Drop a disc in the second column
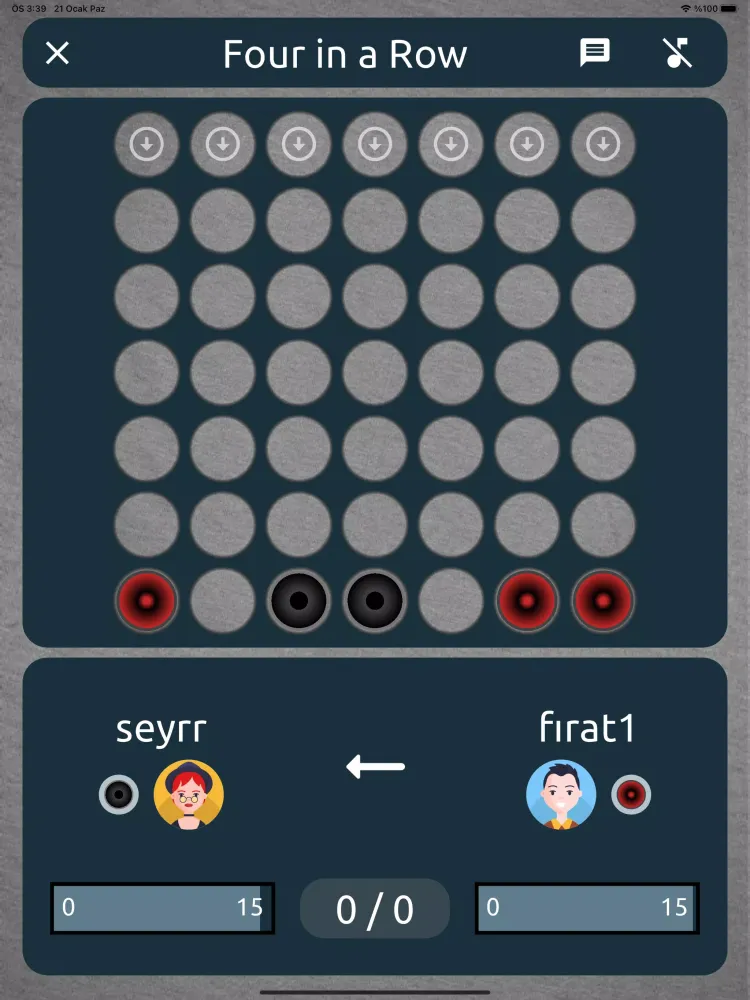This screenshot has height=1000, width=750. click(223, 145)
